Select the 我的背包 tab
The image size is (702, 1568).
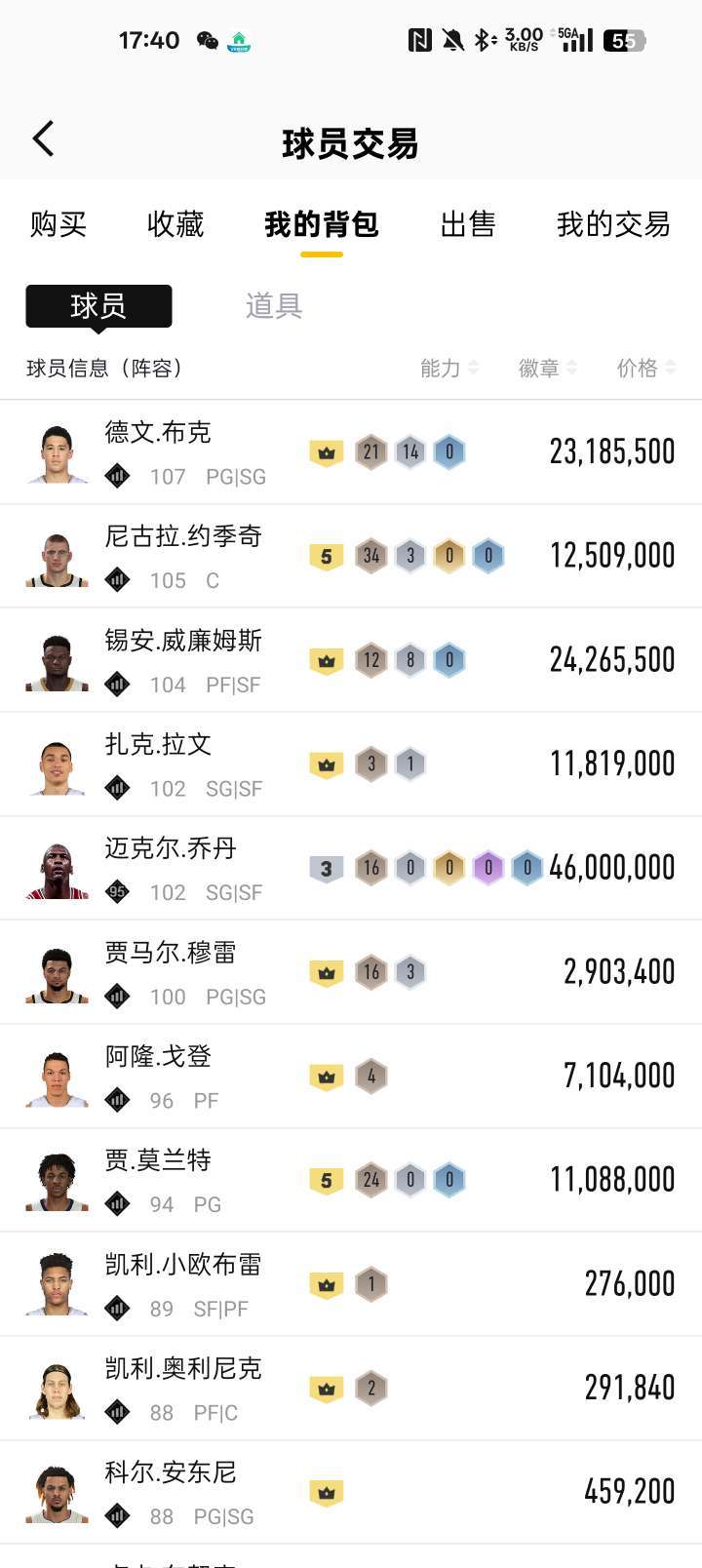pyautogui.click(x=321, y=224)
